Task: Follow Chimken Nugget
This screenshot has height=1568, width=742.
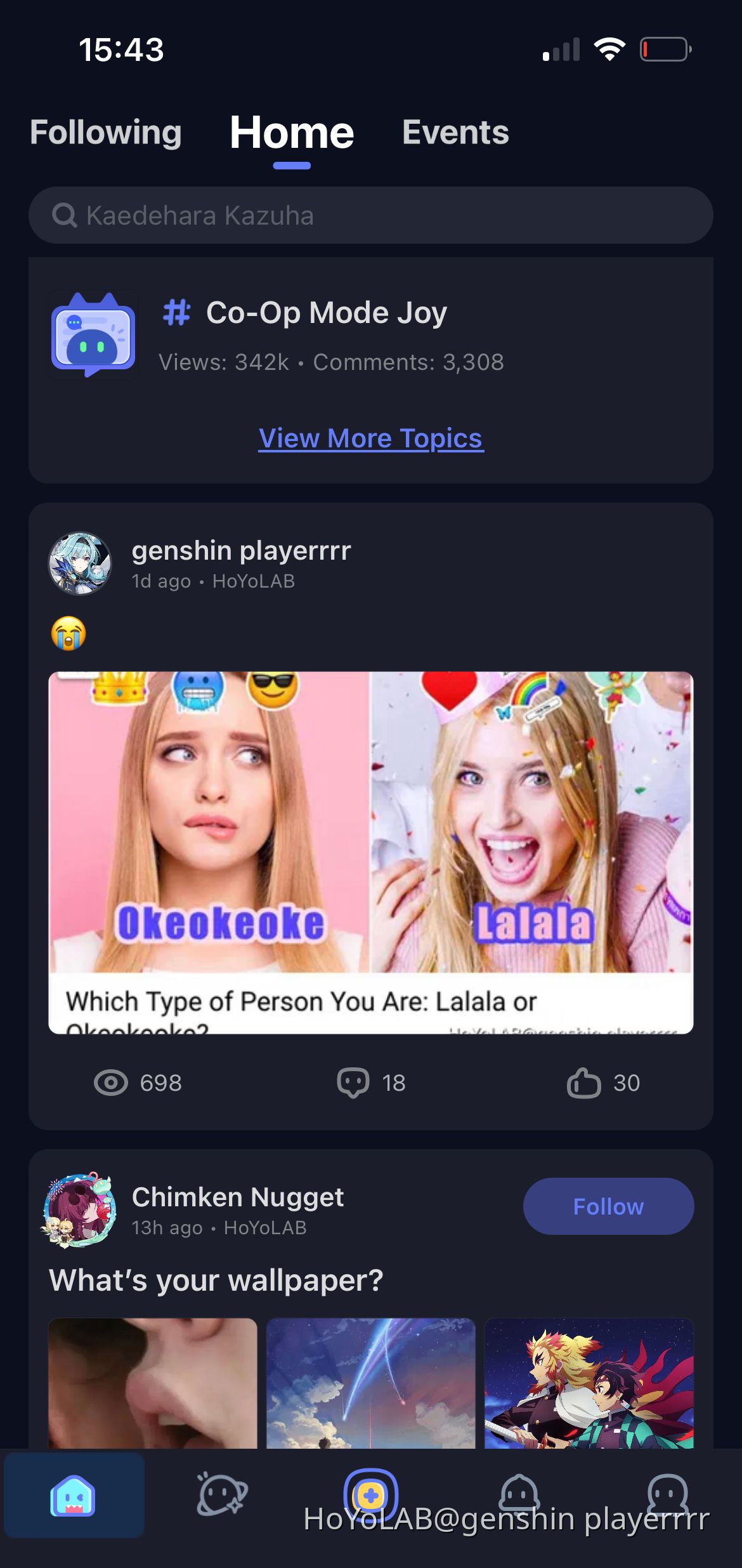Action: pyautogui.click(x=608, y=1206)
